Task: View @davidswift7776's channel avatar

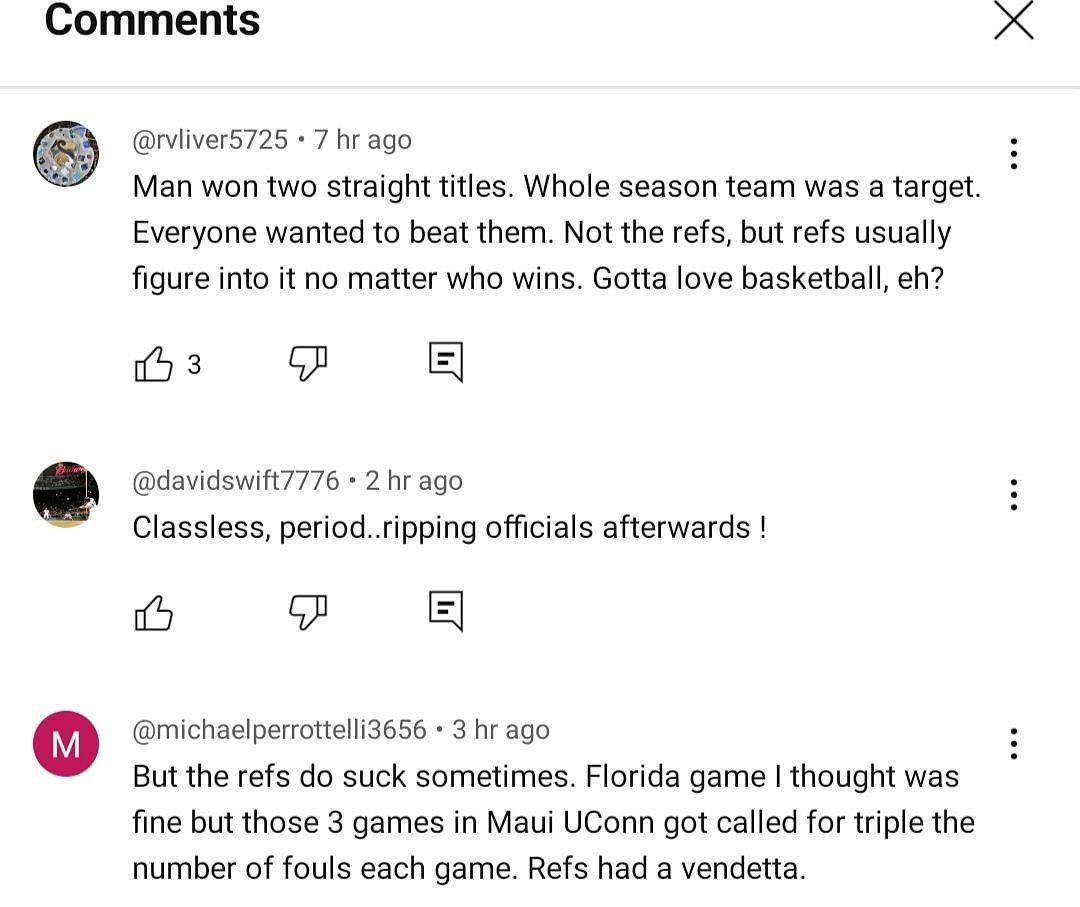Action: (66, 494)
